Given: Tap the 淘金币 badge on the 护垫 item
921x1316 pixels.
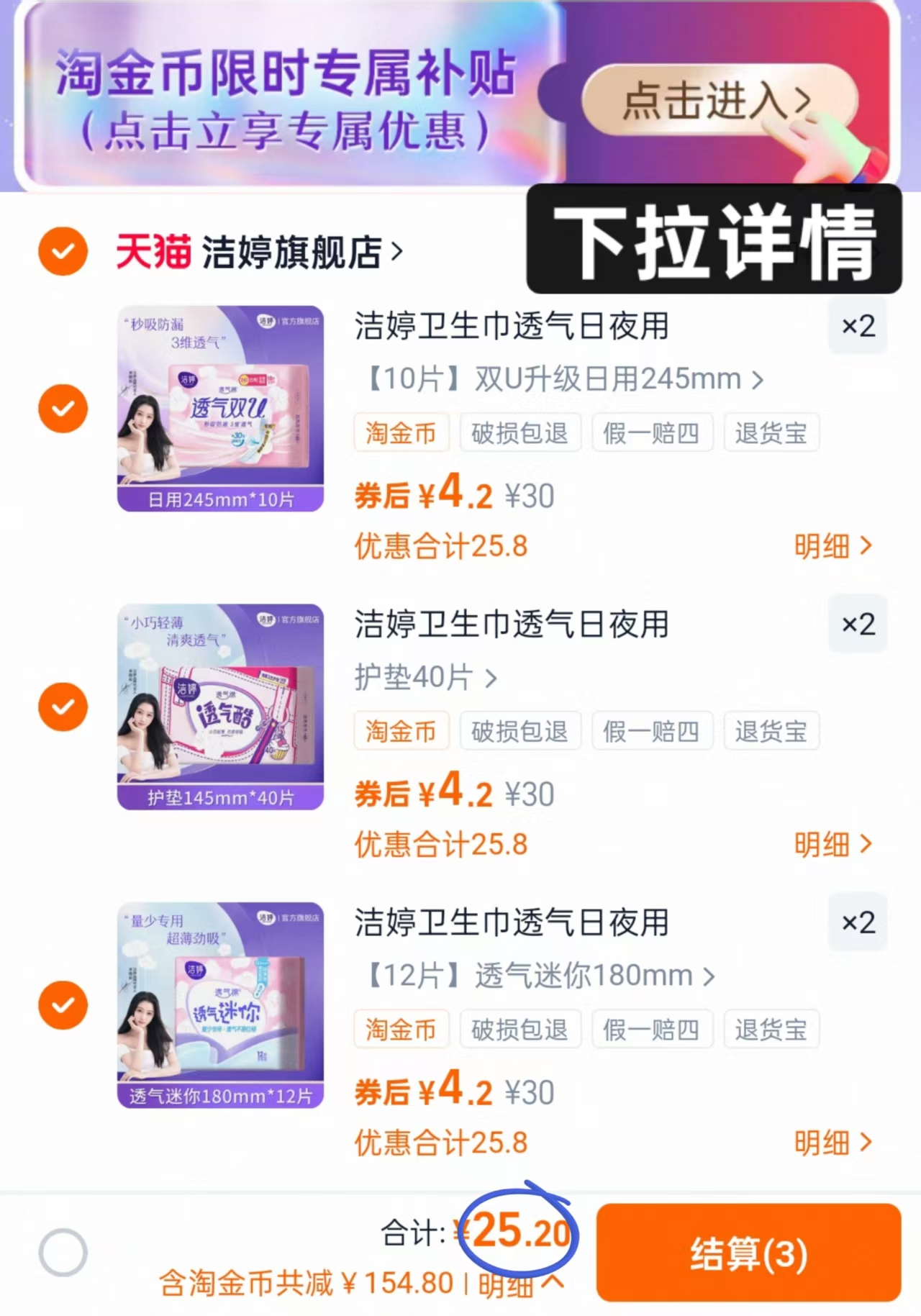Looking at the screenshot, I should (401, 731).
